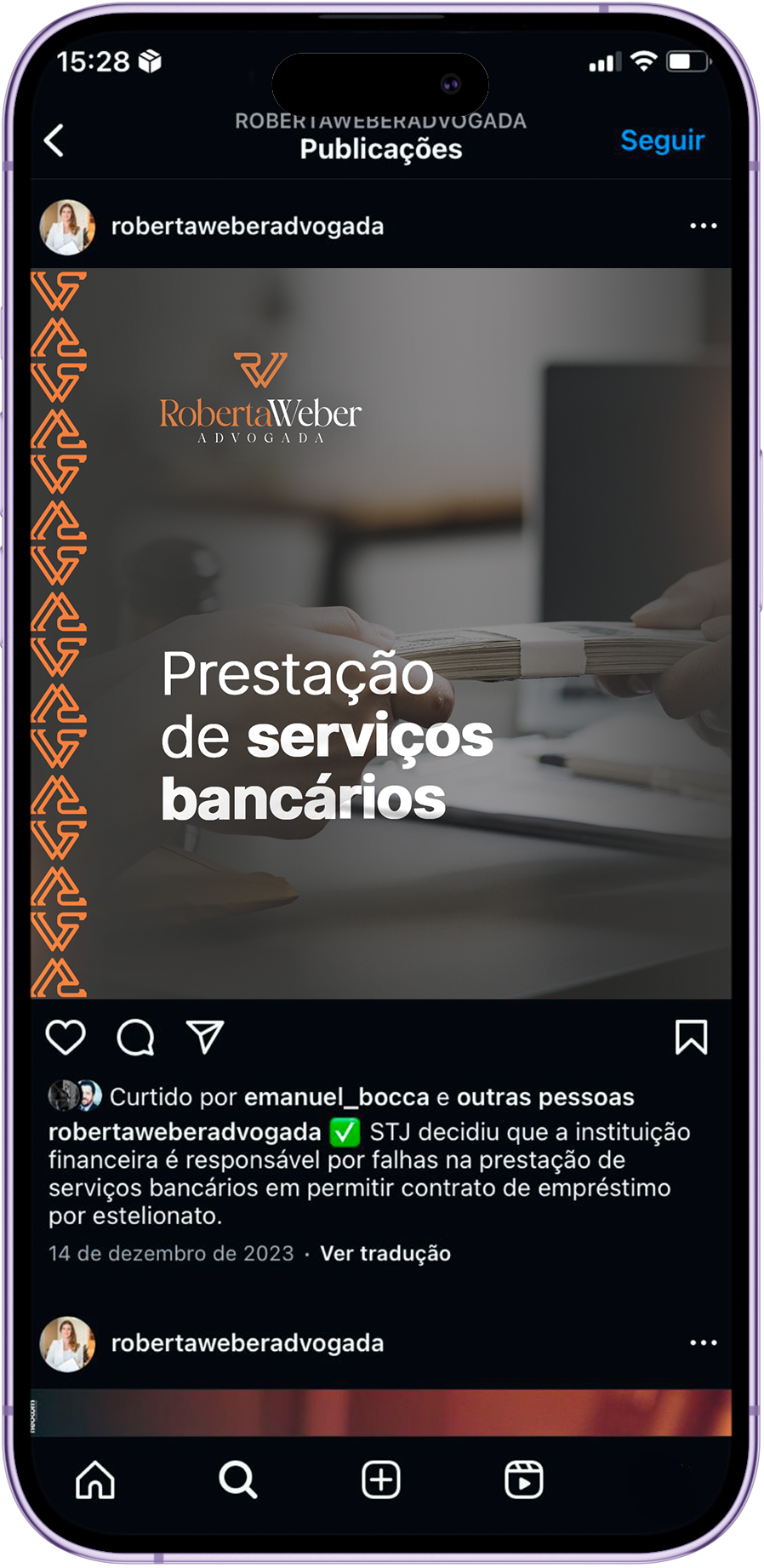Switch to the Search tab
The height and width of the screenshot is (1568, 764).
(x=238, y=1479)
